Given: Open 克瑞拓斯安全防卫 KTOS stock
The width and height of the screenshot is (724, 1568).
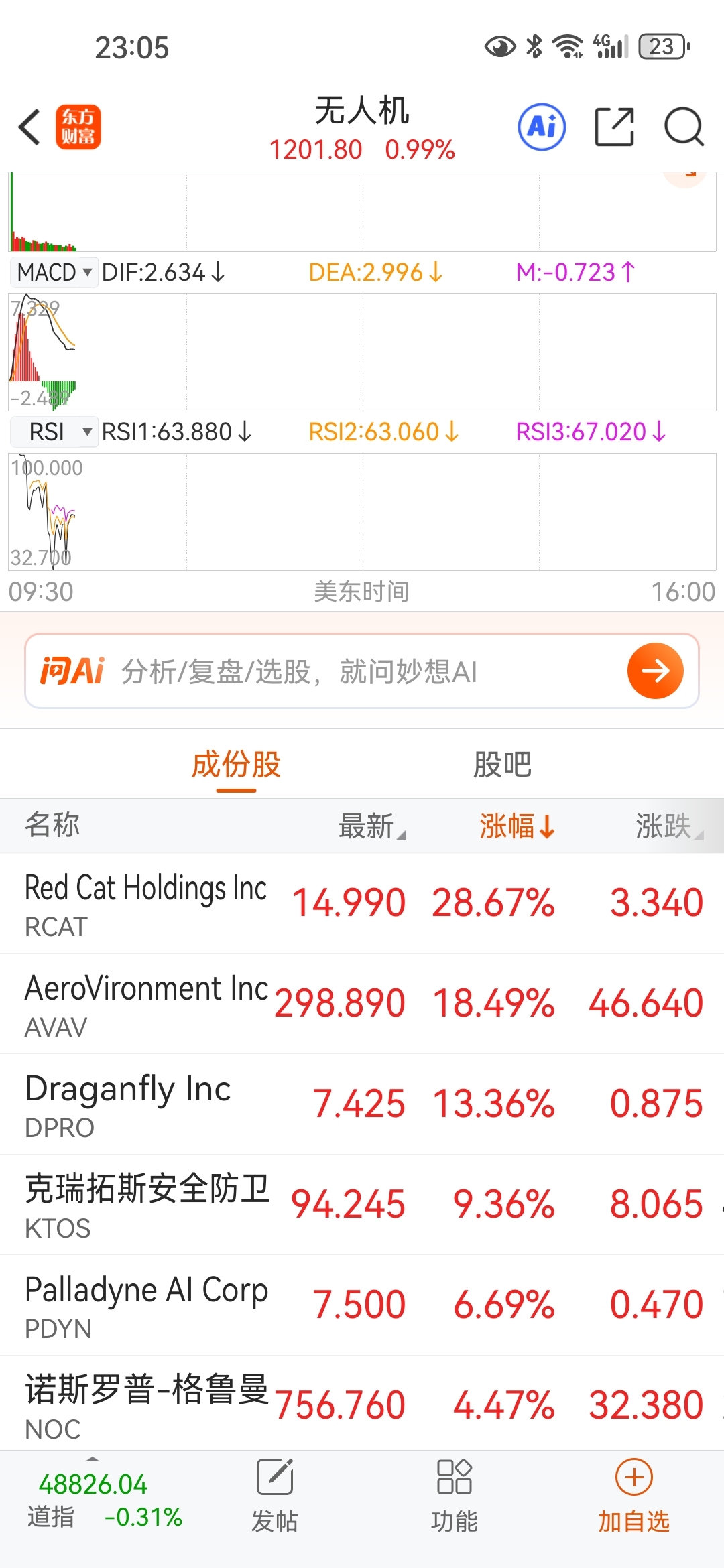Looking at the screenshot, I should click(x=362, y=1205).
